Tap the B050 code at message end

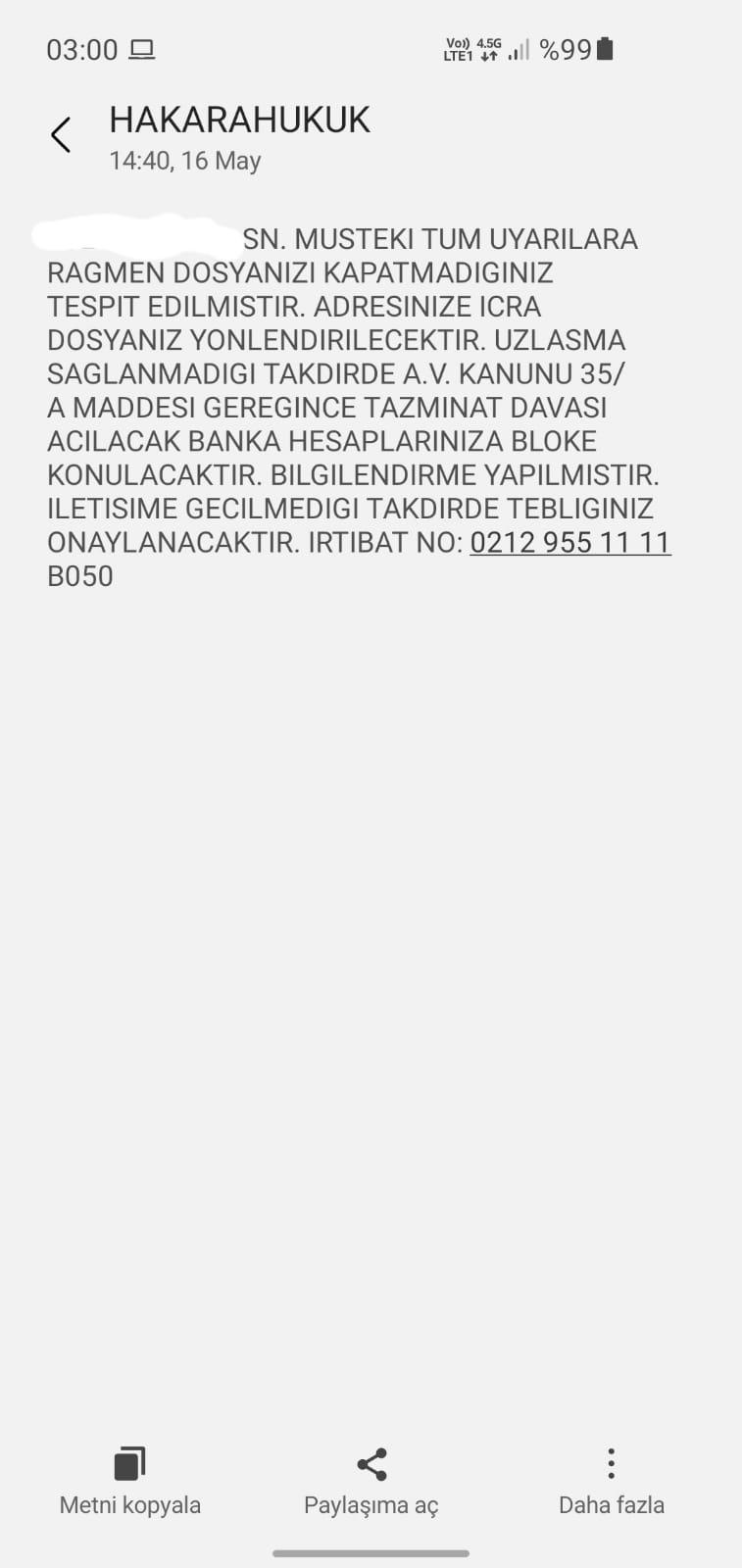tap(82, 576)
